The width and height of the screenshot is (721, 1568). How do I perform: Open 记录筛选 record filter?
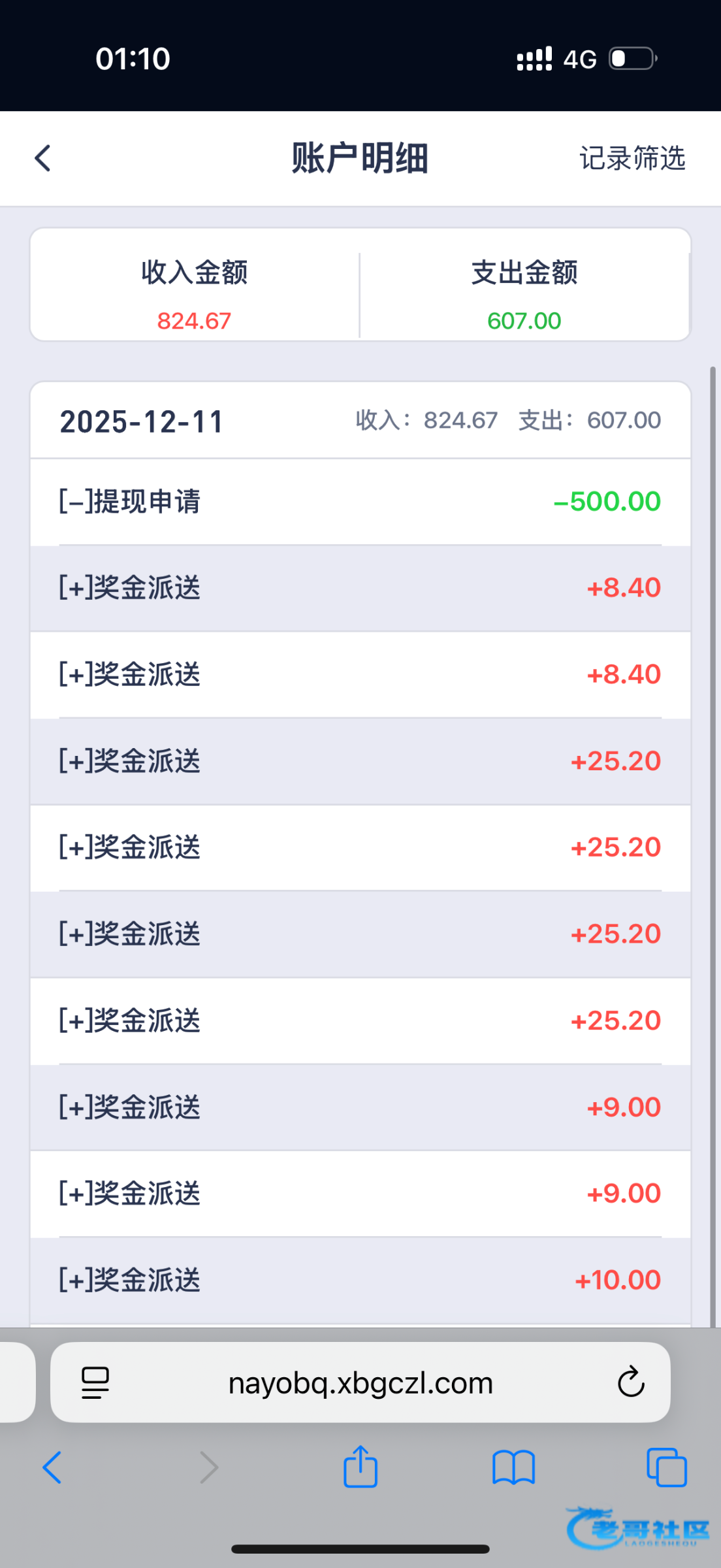click(632, 158)
